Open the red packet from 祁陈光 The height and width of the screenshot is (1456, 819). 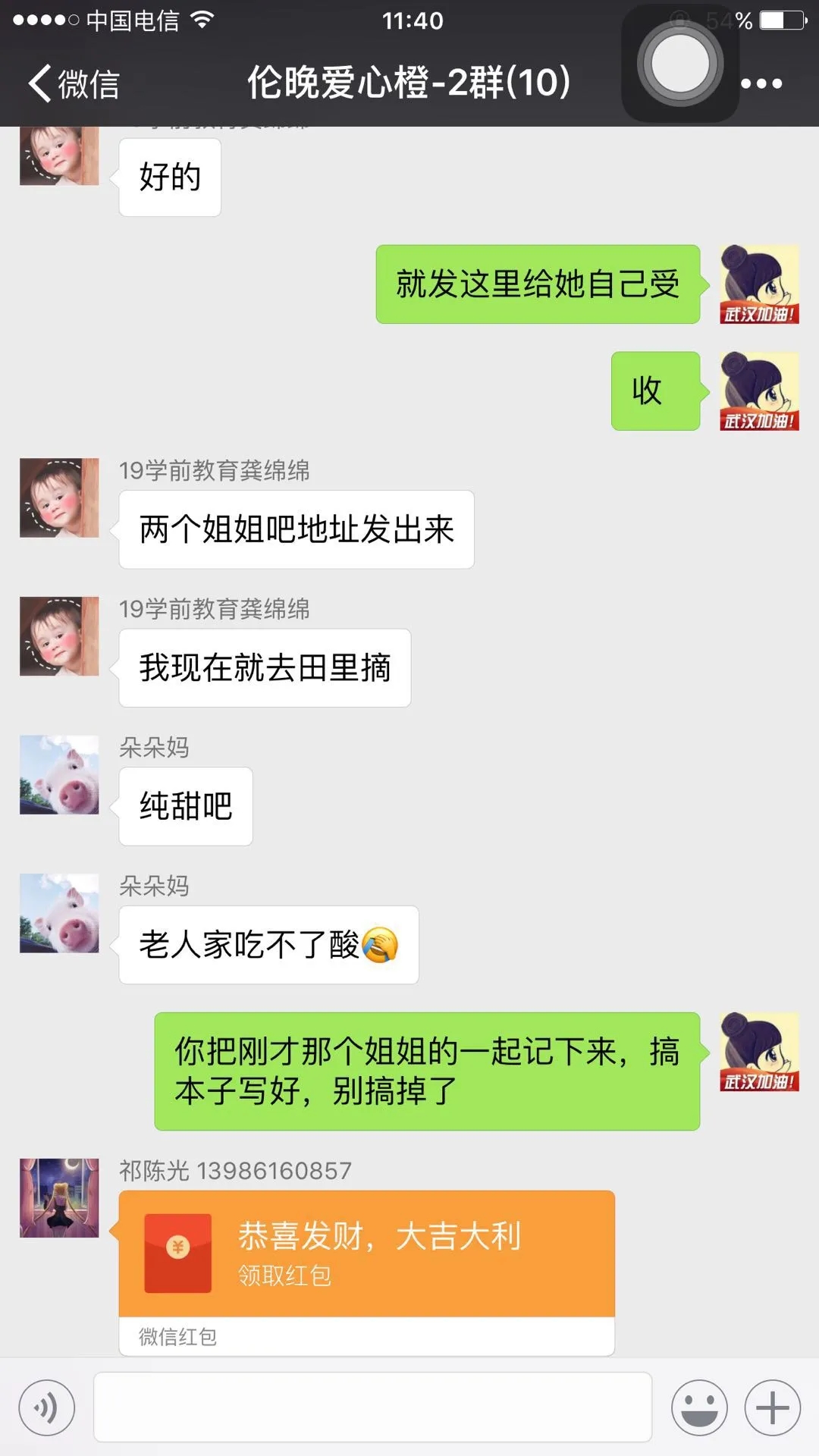click(366, 1254)
